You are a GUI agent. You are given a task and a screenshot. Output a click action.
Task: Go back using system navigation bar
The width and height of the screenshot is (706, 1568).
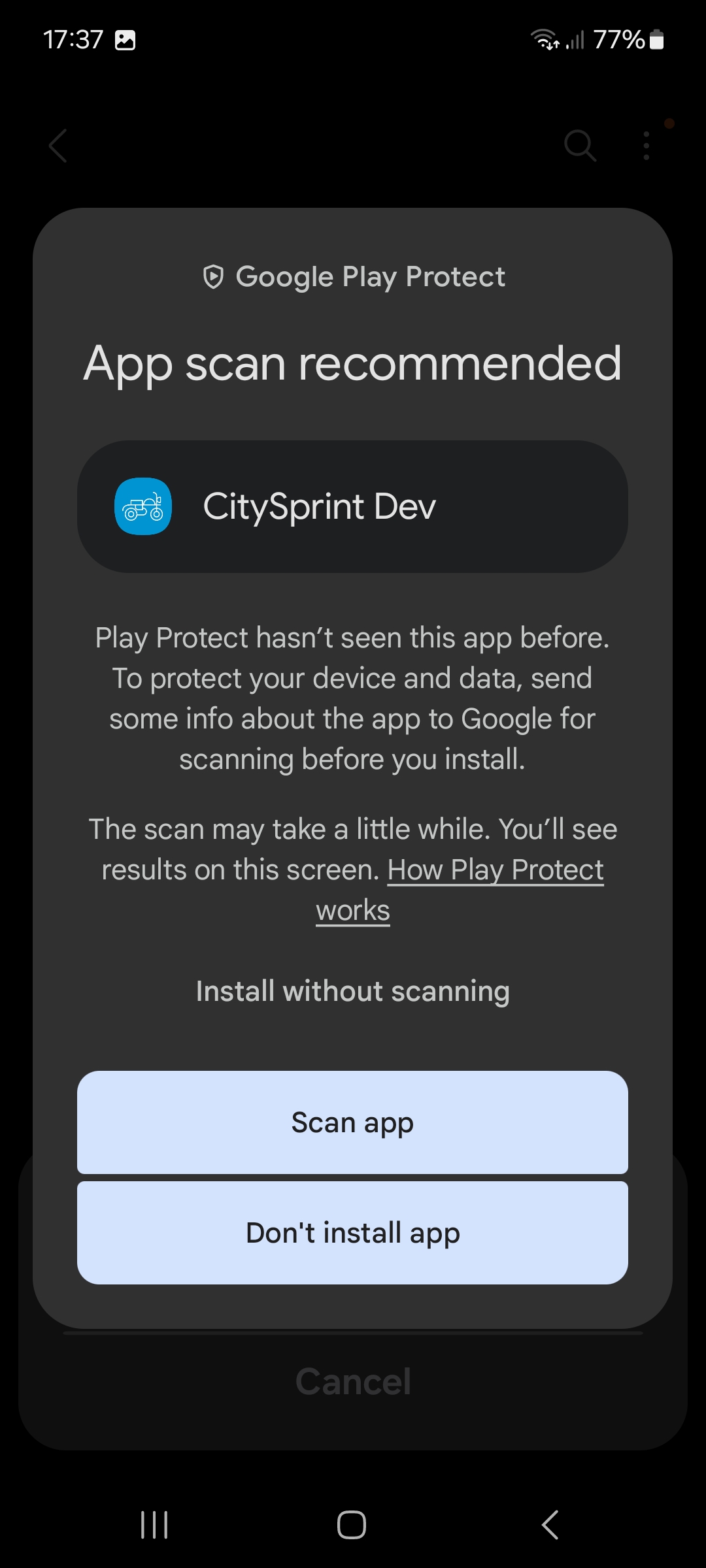(550, 1525)
